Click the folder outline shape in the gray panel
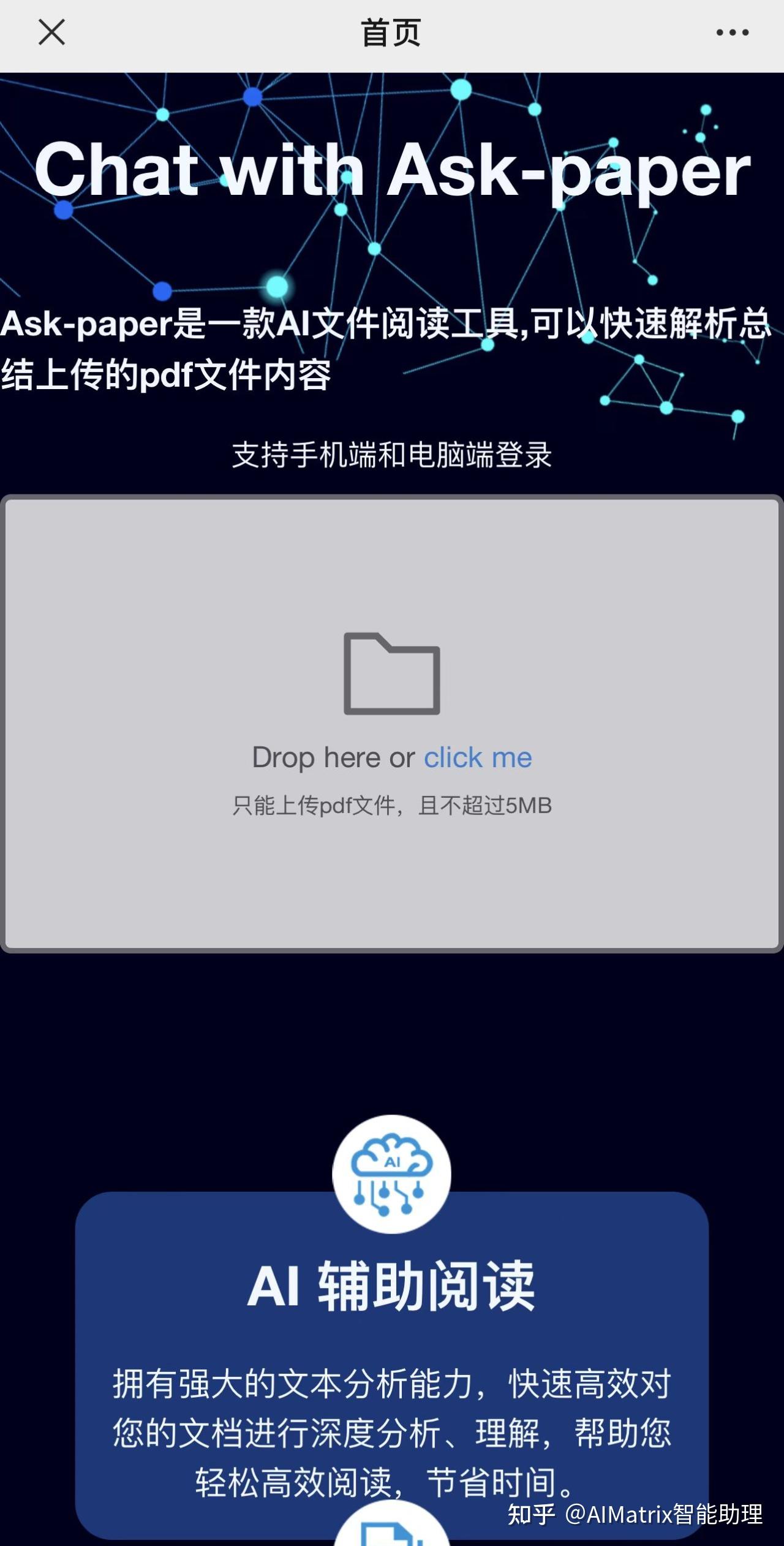784x1546 pixels. 392,674
